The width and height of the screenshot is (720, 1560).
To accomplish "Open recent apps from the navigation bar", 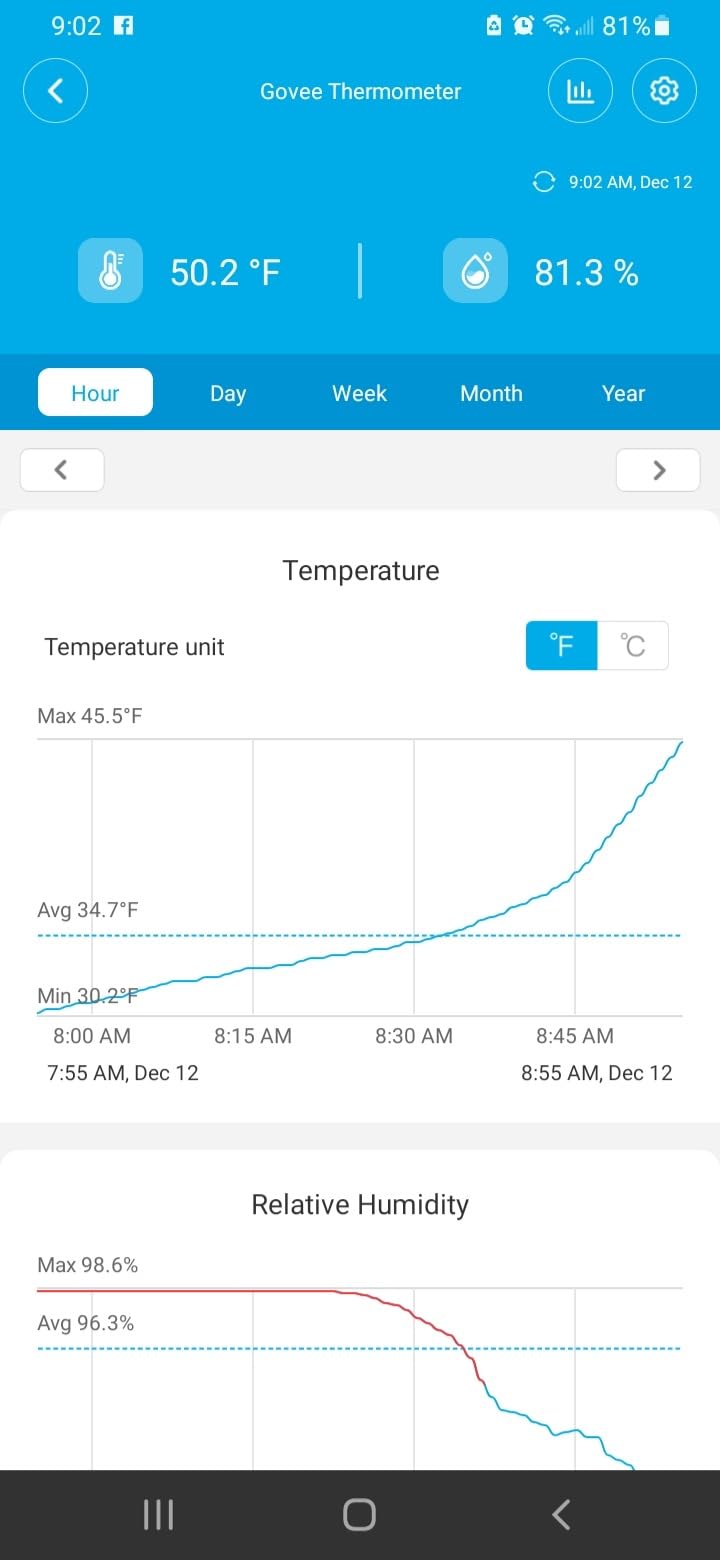I will (x=158, y=1515).
